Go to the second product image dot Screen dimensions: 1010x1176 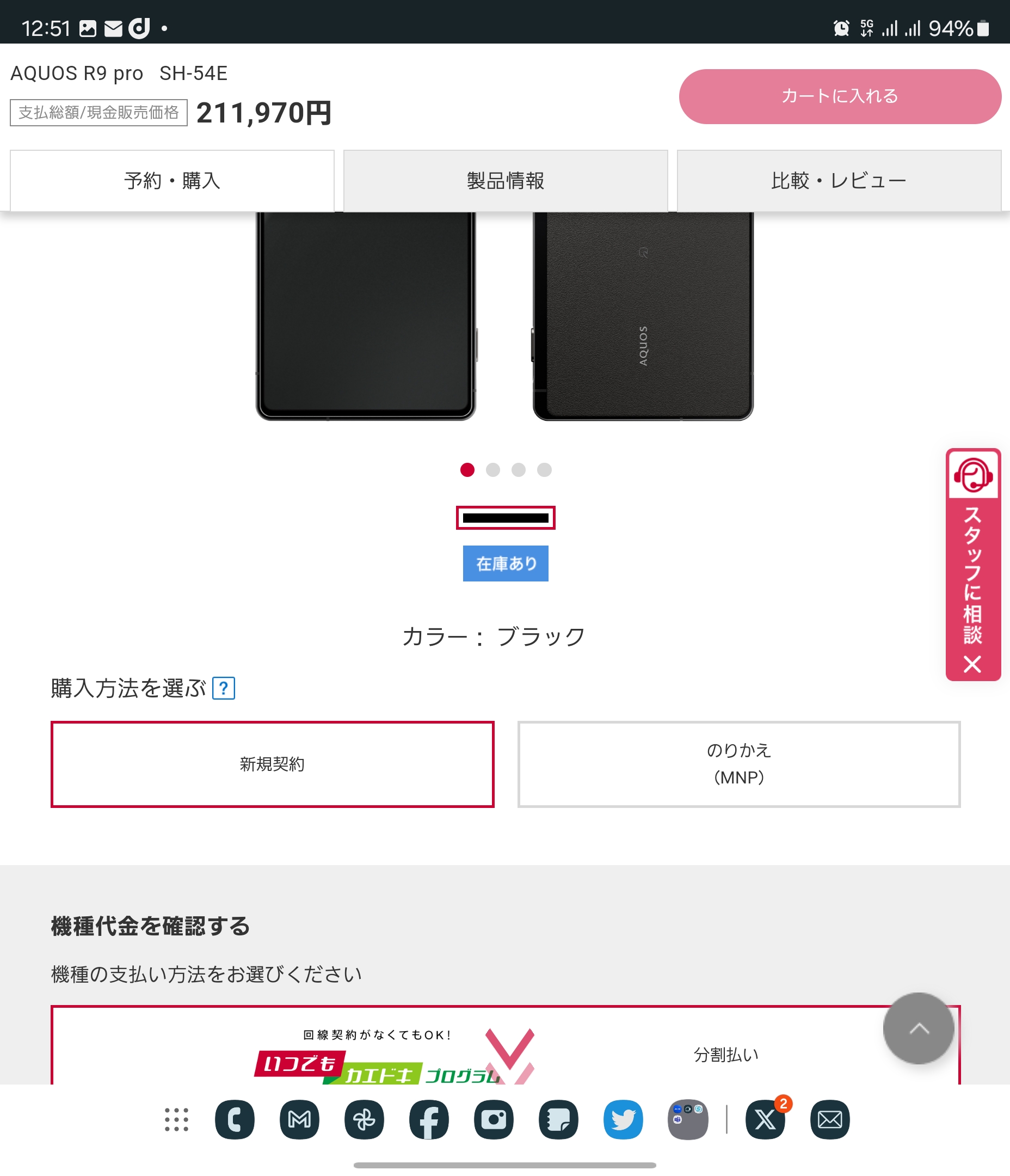coord(492,470)
